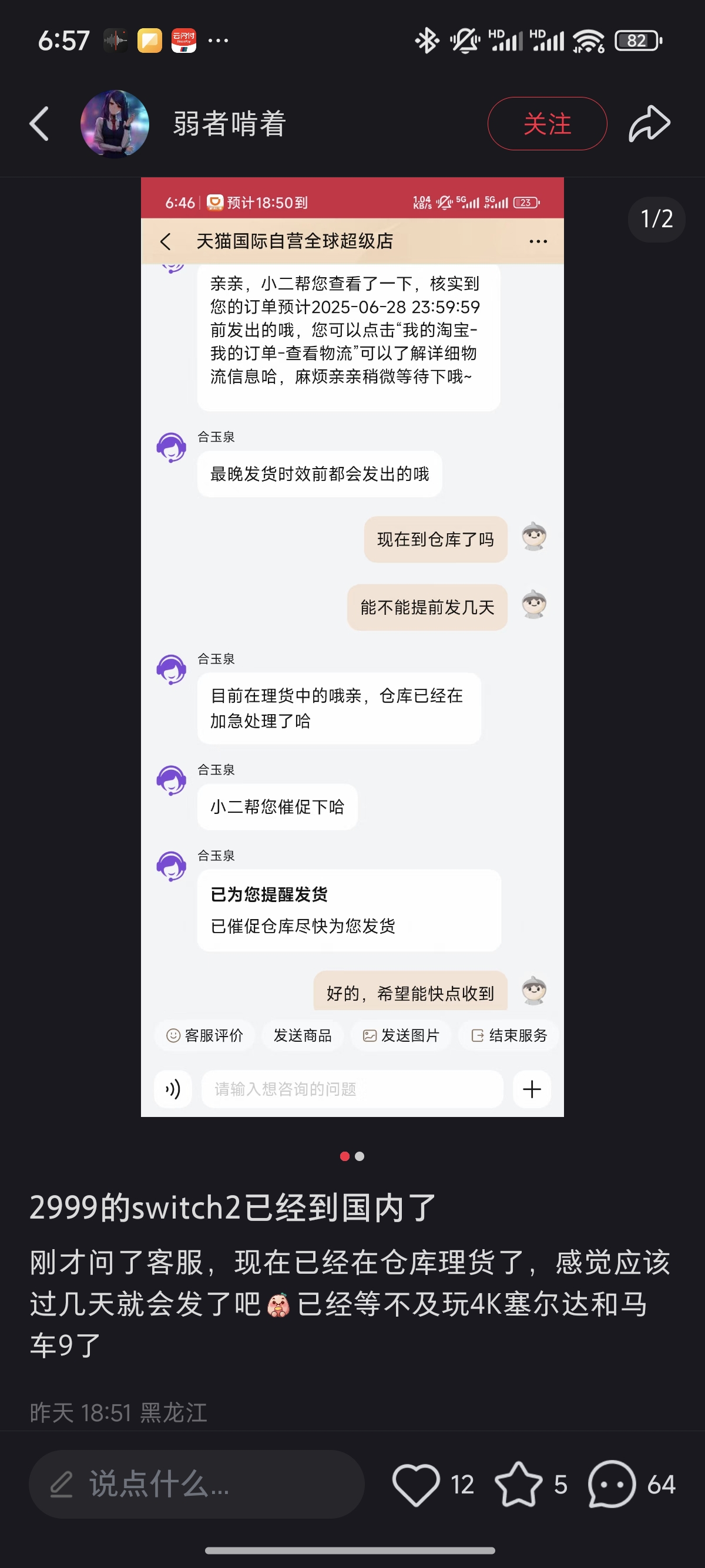Screen dimensions: 705x1568
Task: Like this post with the heart
Action: point(417,1484)
